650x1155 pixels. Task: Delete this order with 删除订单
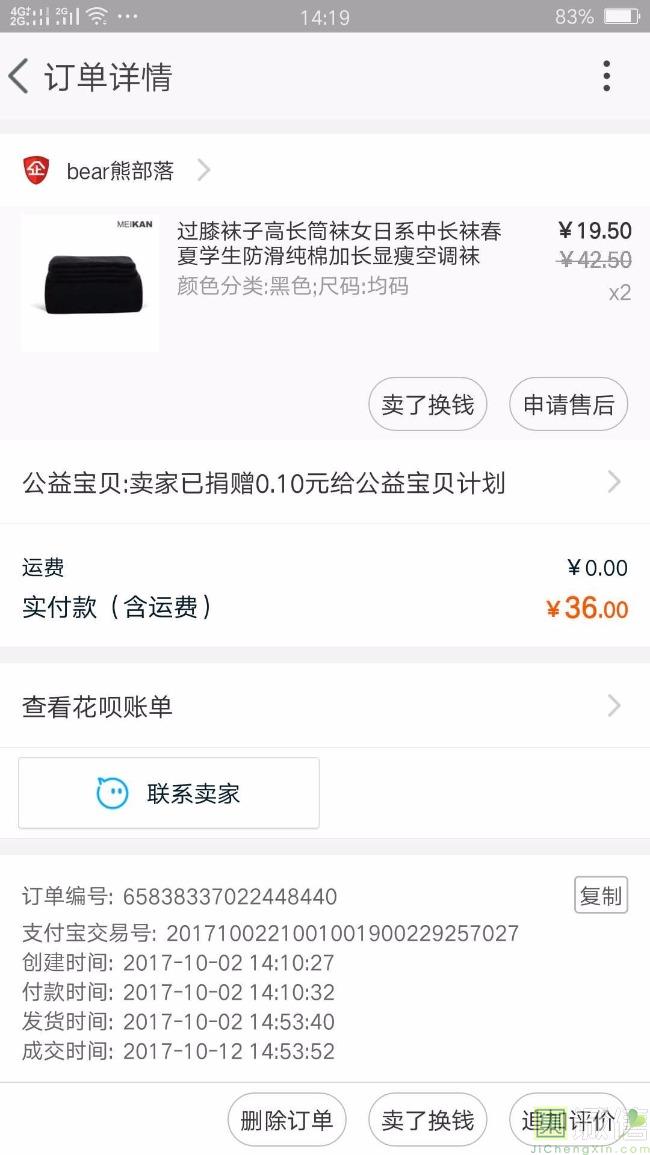[287, 1121]
